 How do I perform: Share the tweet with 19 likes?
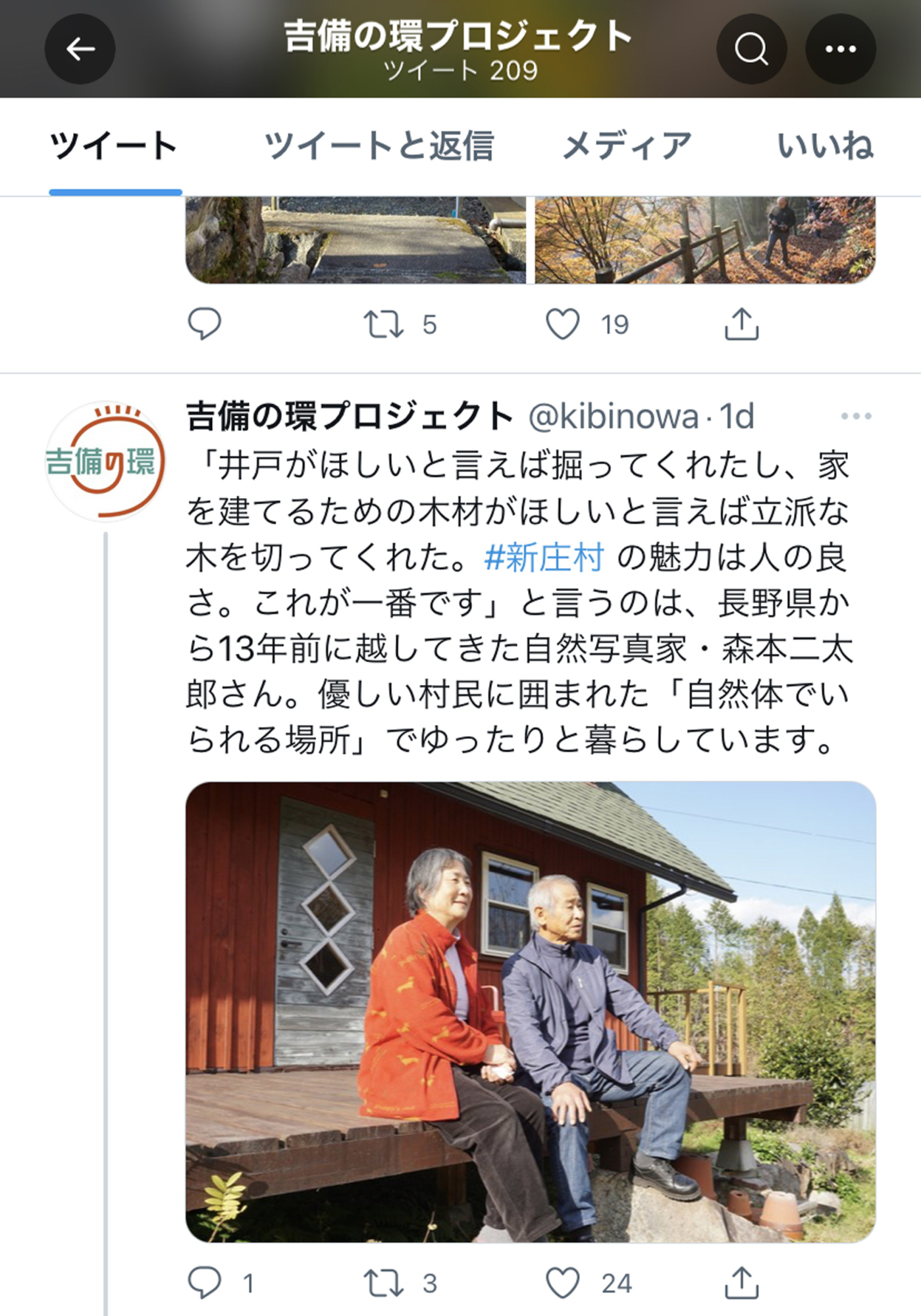click(741, 324)
